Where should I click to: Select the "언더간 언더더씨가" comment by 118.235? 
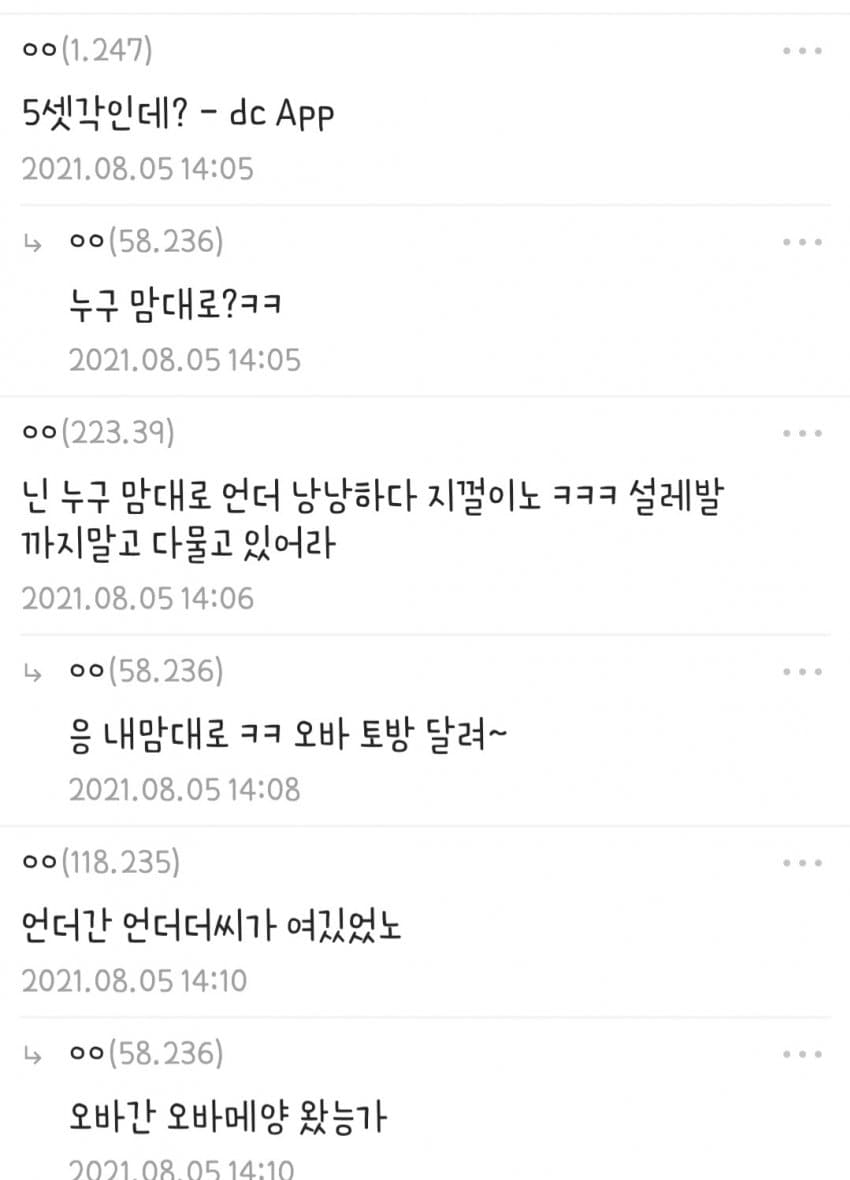click(x=211, y=927)
